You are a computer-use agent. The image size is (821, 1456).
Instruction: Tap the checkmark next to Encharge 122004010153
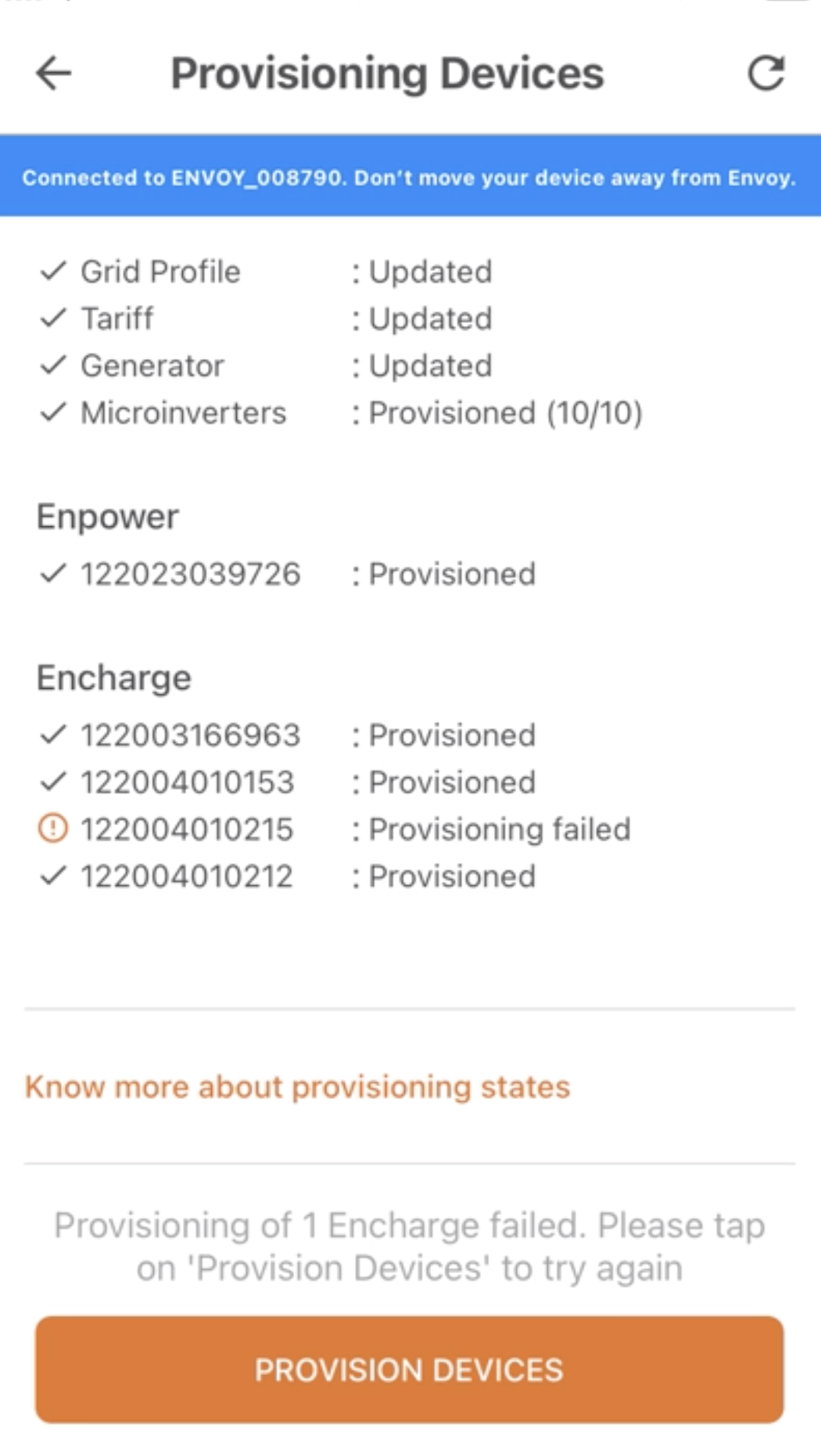[x=53, y=782]
